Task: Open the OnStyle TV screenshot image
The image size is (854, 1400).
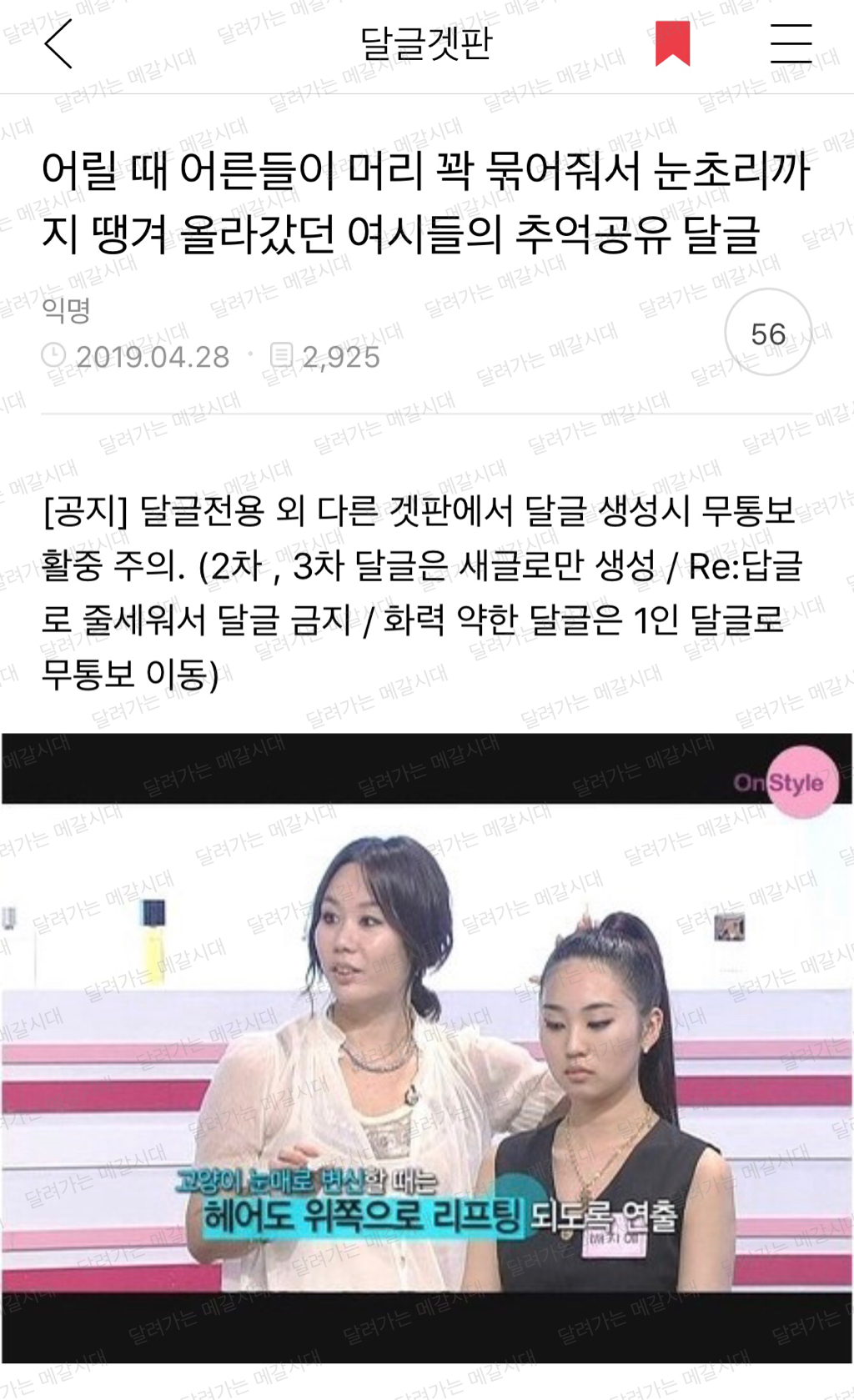Action: pos(427,1047)
